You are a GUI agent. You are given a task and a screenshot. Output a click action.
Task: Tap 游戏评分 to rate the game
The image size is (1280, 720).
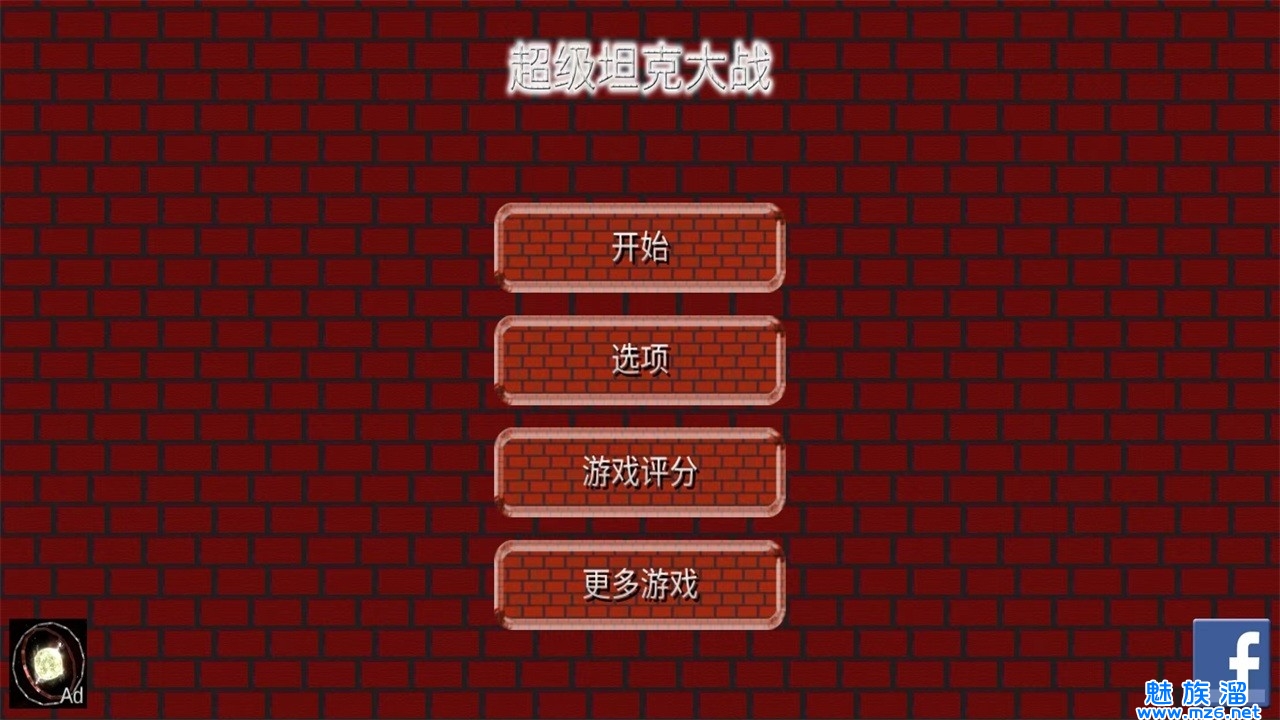(x=640, y=473)
